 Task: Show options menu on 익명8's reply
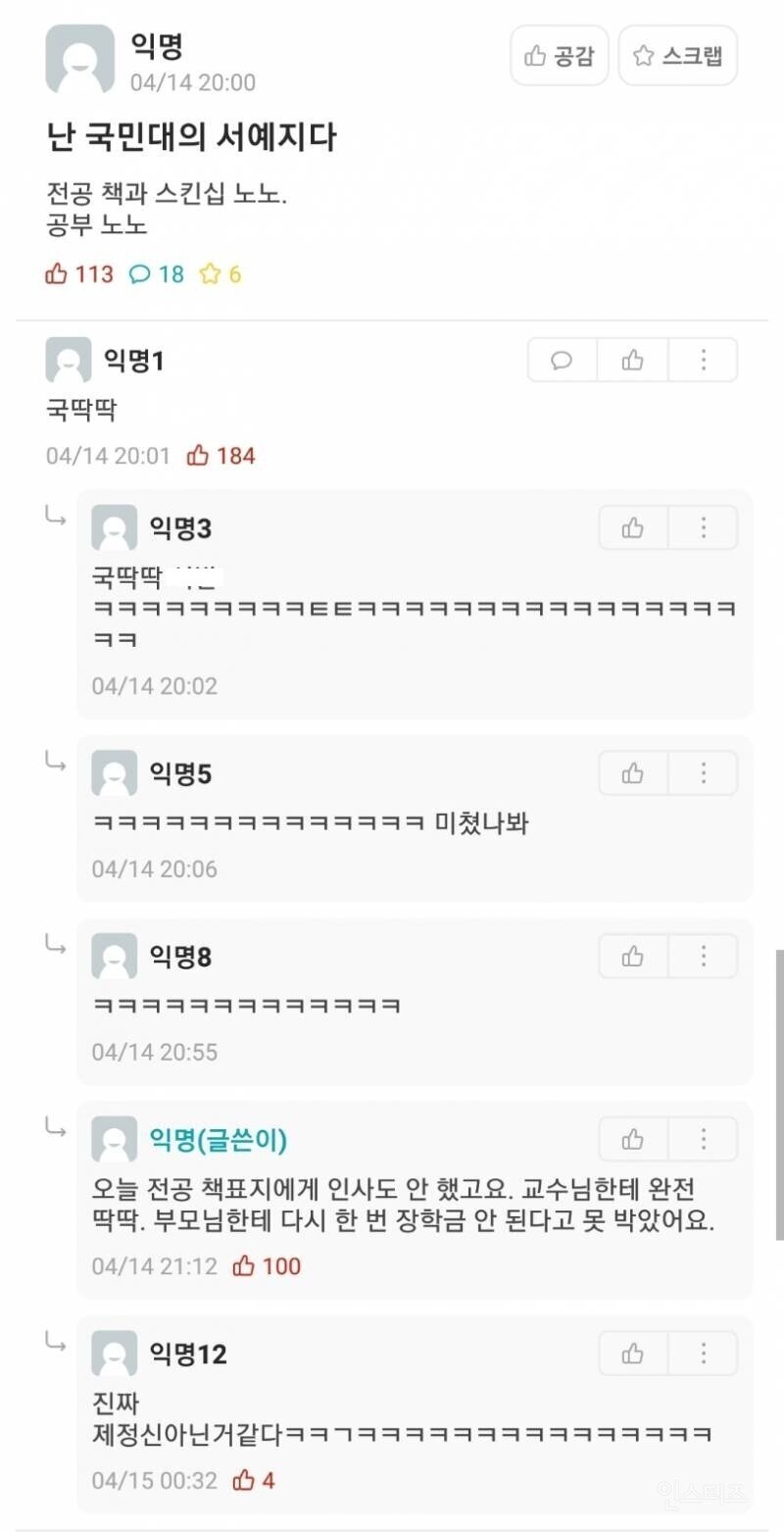[704, 956]
